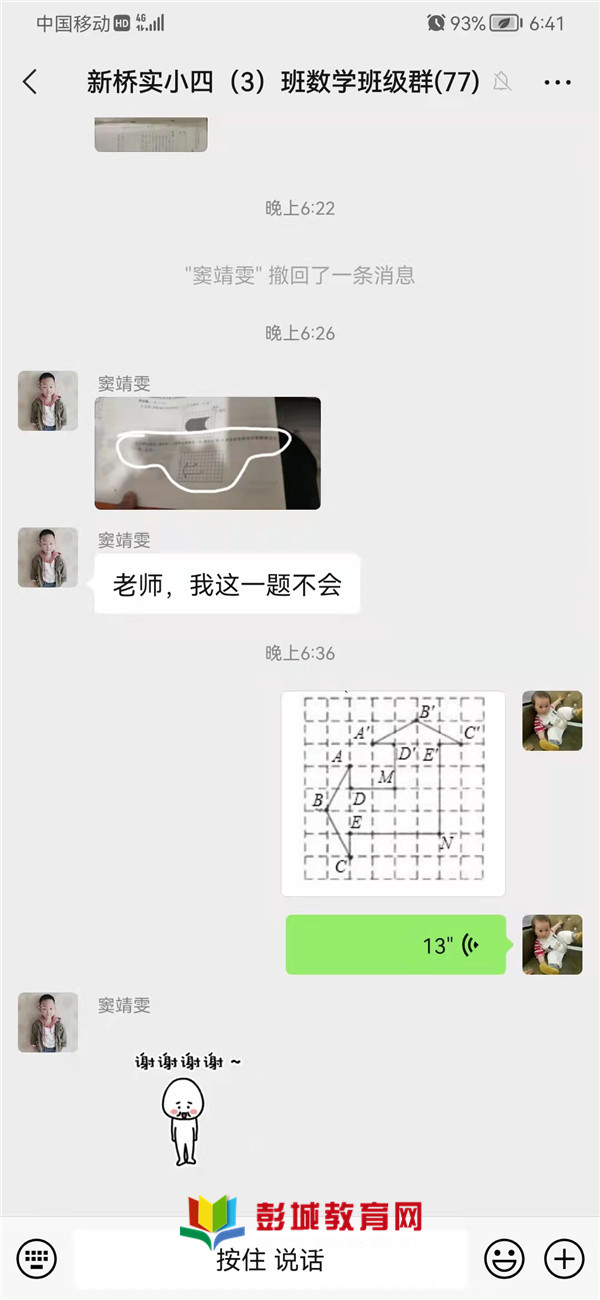Open 窦靖雯's circled homework photo
This screenshot has height=1300, width=600.
[x=208, y=453]
